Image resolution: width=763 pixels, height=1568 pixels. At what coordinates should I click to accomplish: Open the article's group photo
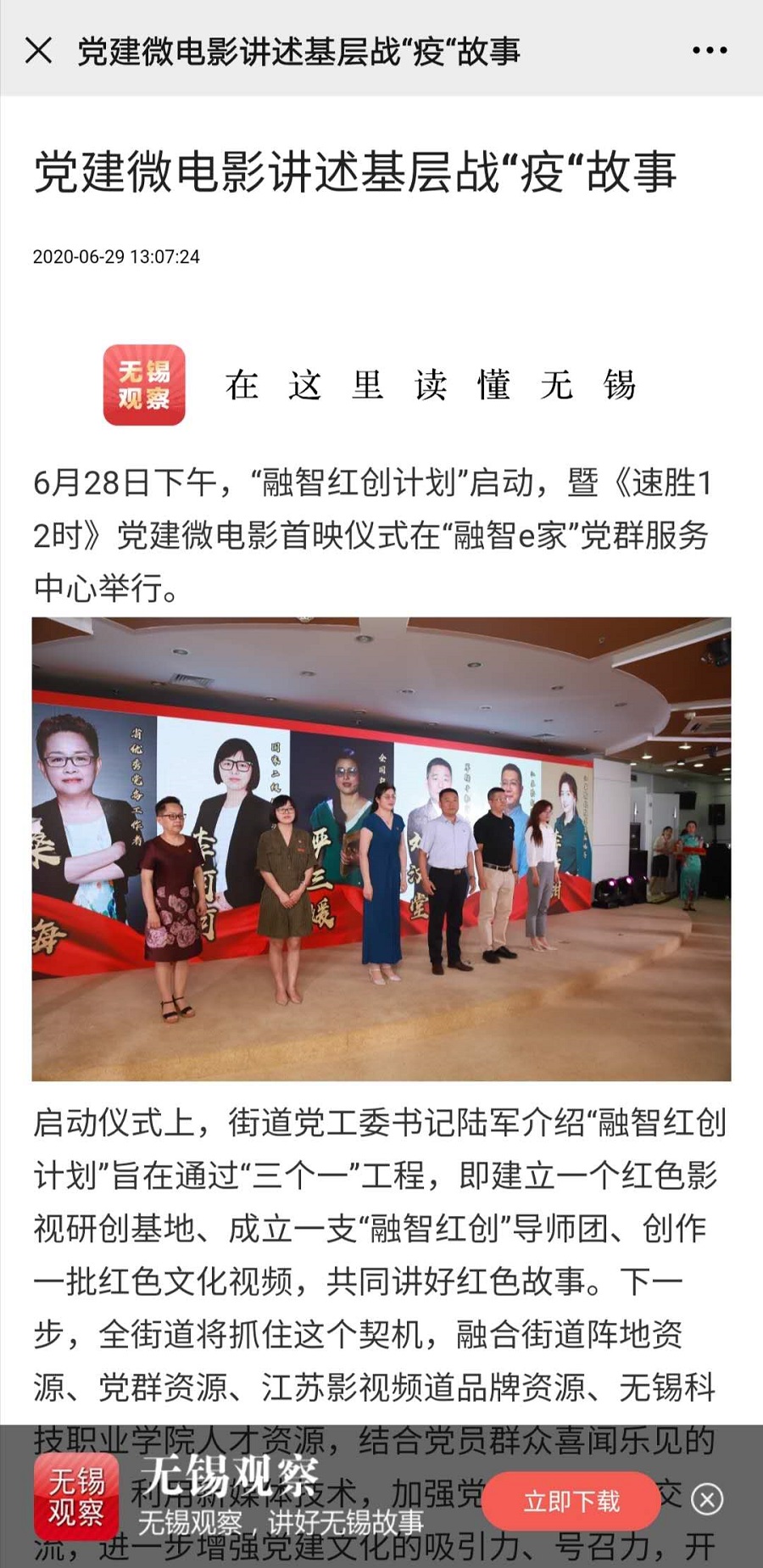[381, 849]
